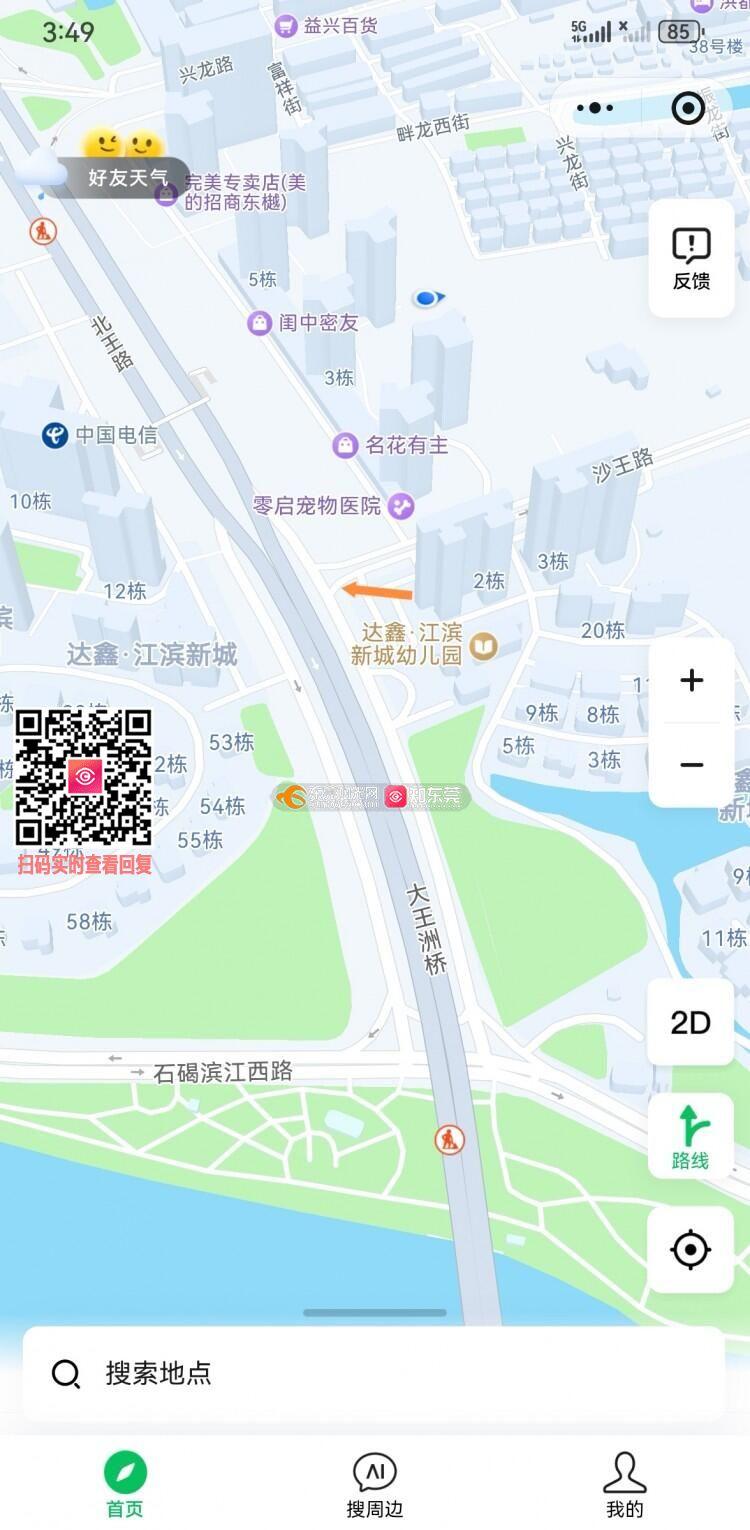Select 达鑫·江滨新城幼儿园 on the map
Screen dimensions: 750x1530
484,646
